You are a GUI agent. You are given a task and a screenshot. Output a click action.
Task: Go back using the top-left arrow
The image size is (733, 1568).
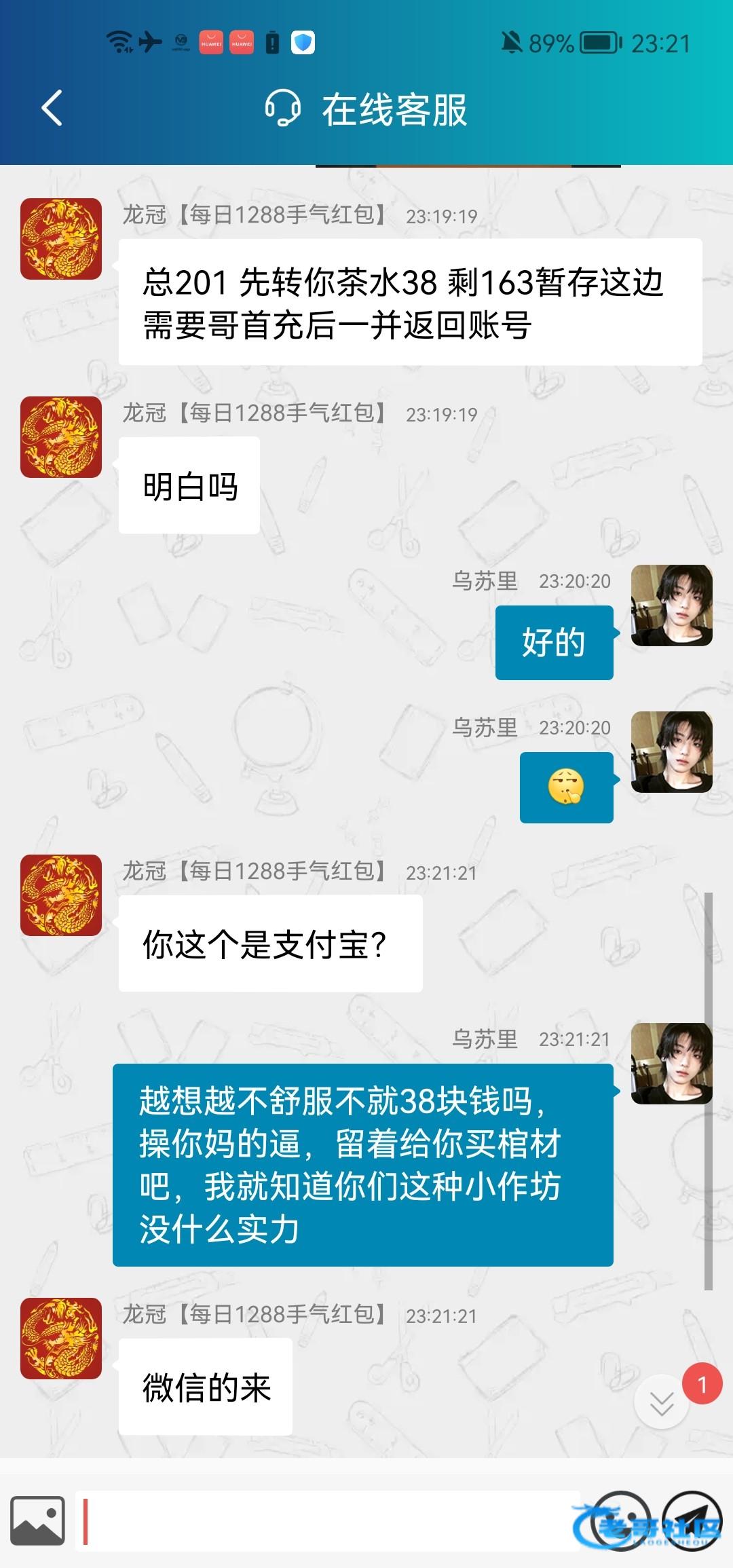pos(52,108)
